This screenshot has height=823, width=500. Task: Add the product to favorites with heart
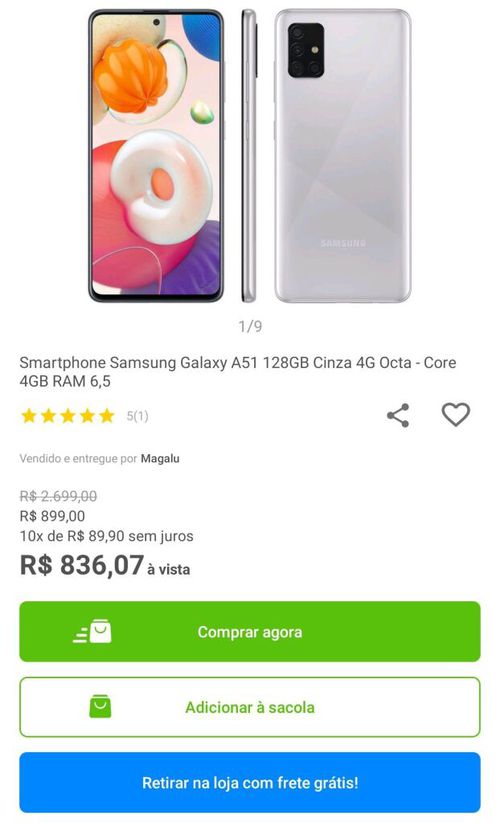coord(455,415)
